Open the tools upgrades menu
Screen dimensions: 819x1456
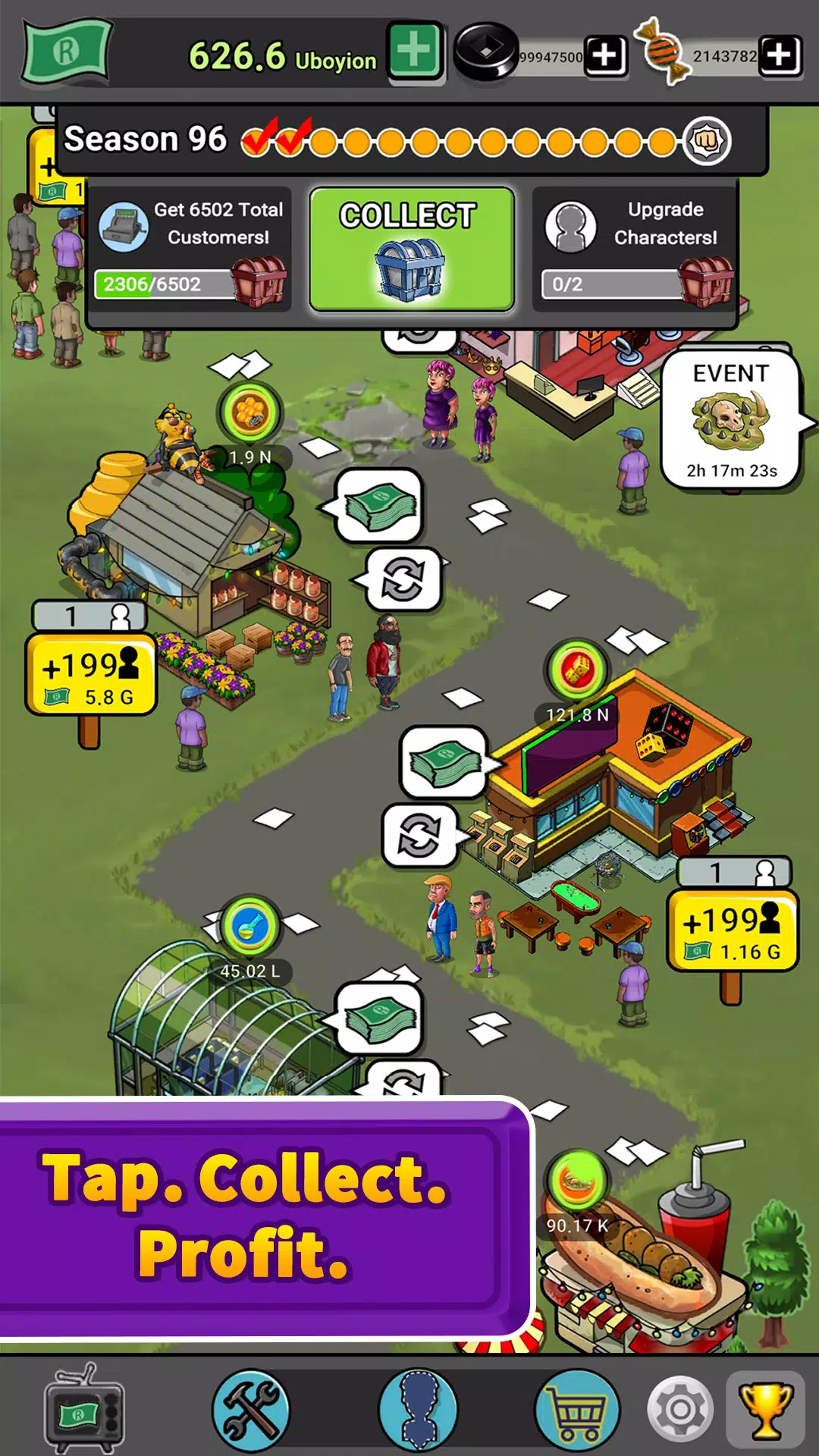(x=250, y=1410)
